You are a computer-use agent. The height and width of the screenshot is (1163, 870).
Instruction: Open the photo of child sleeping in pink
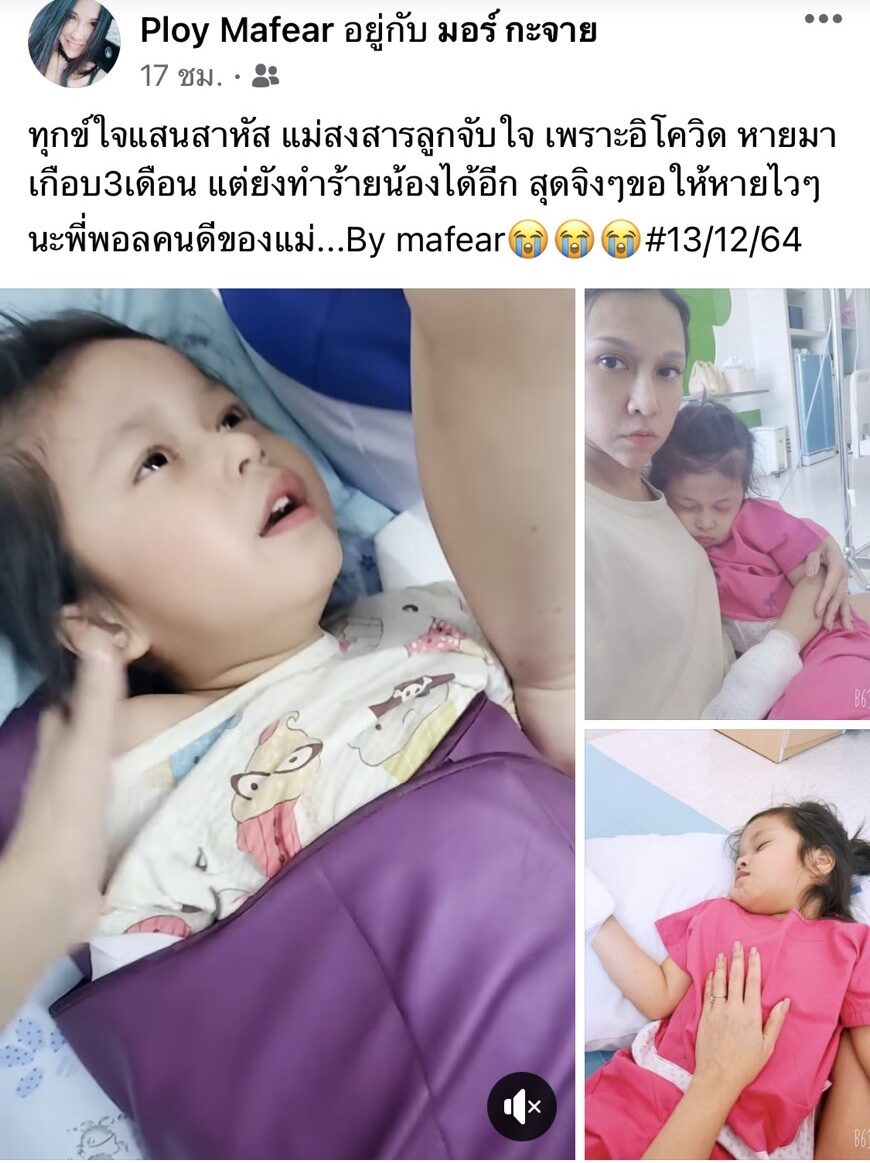727,944
